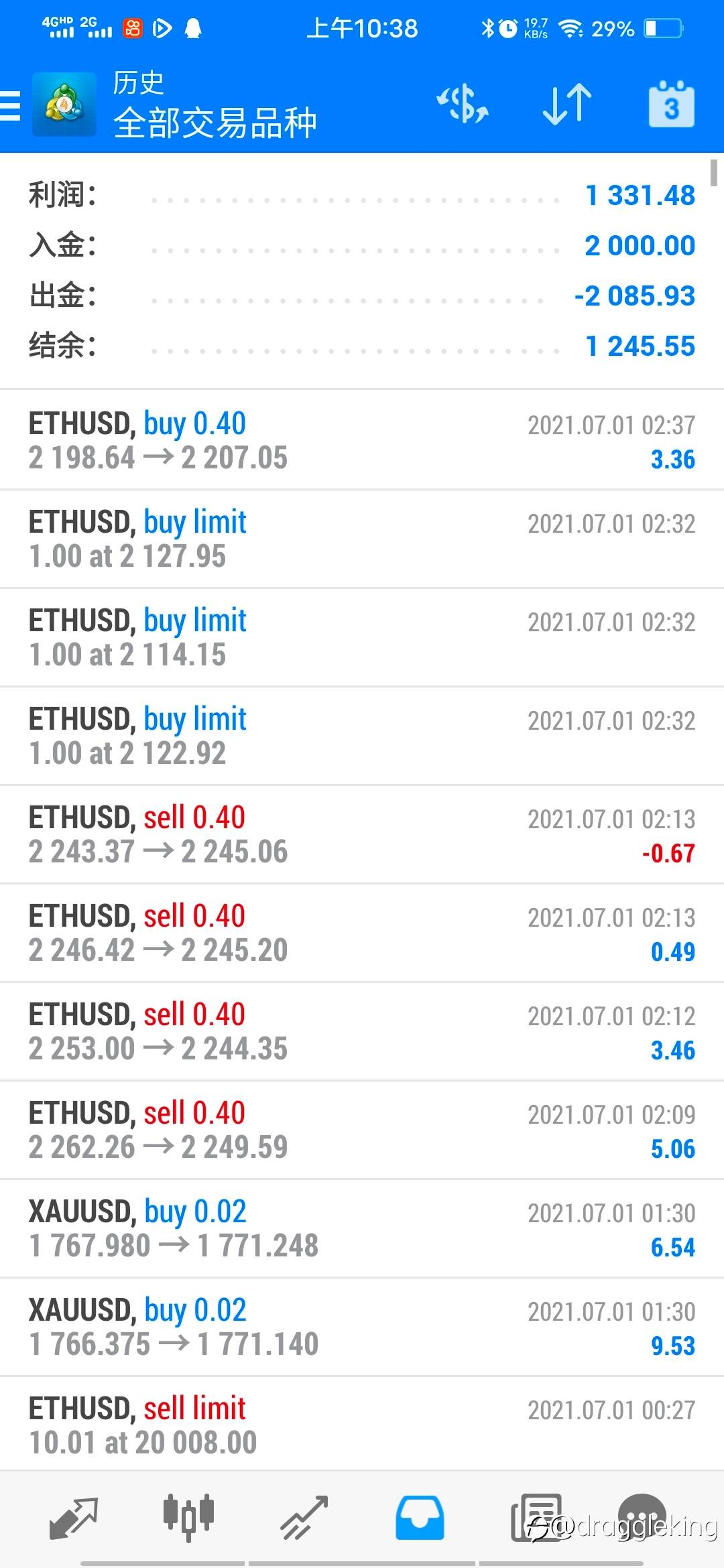724x1568 pixels.
Task: Open the News tab
Action: [536, 1517]
